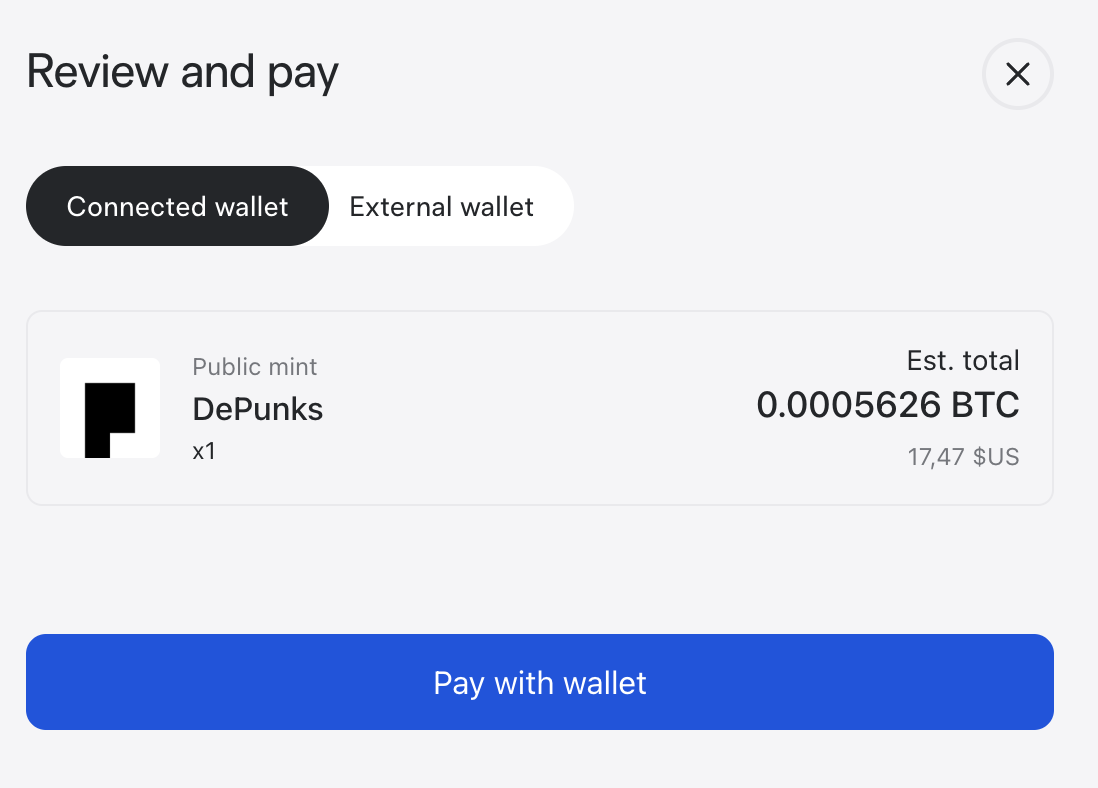Viewport: 1098px width, 788px height.
Task: Switch to External wallet
Action: pos(441,207)
